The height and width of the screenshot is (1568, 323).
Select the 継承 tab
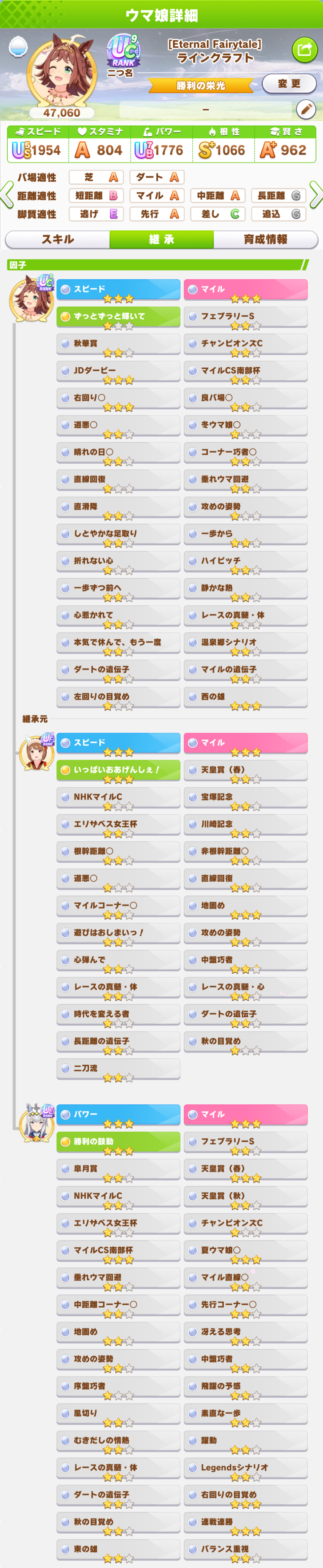(161, 239)
